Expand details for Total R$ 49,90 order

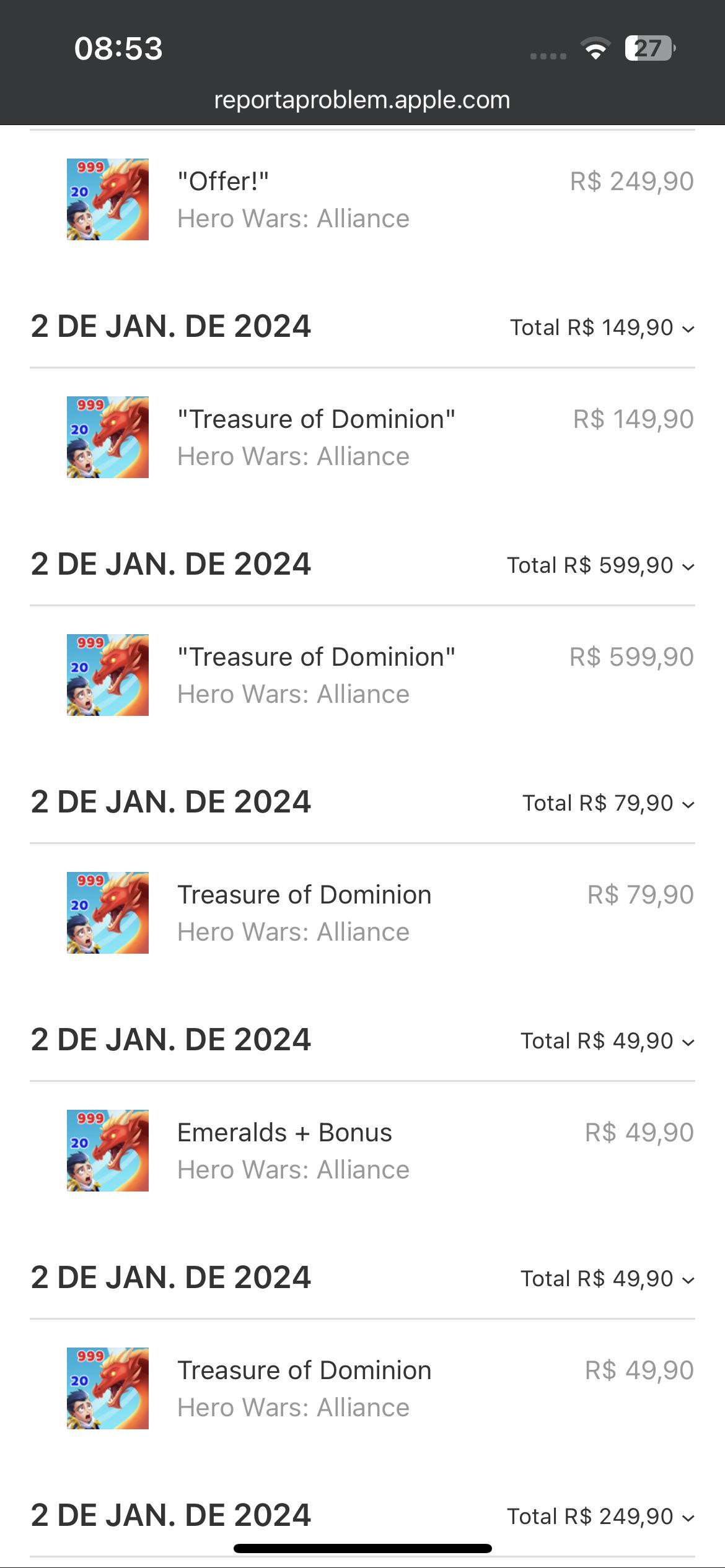click(688, 1041)
